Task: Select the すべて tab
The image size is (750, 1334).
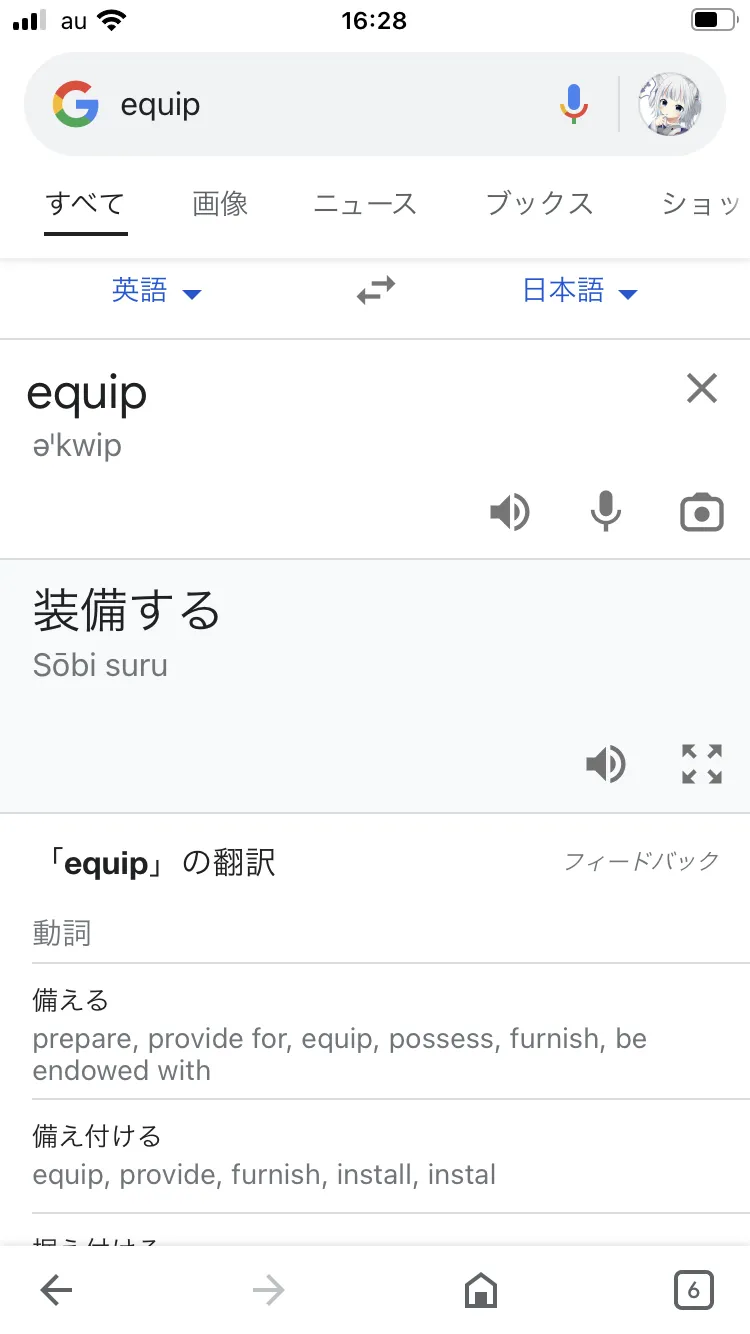Action: (x=85, y=204)
